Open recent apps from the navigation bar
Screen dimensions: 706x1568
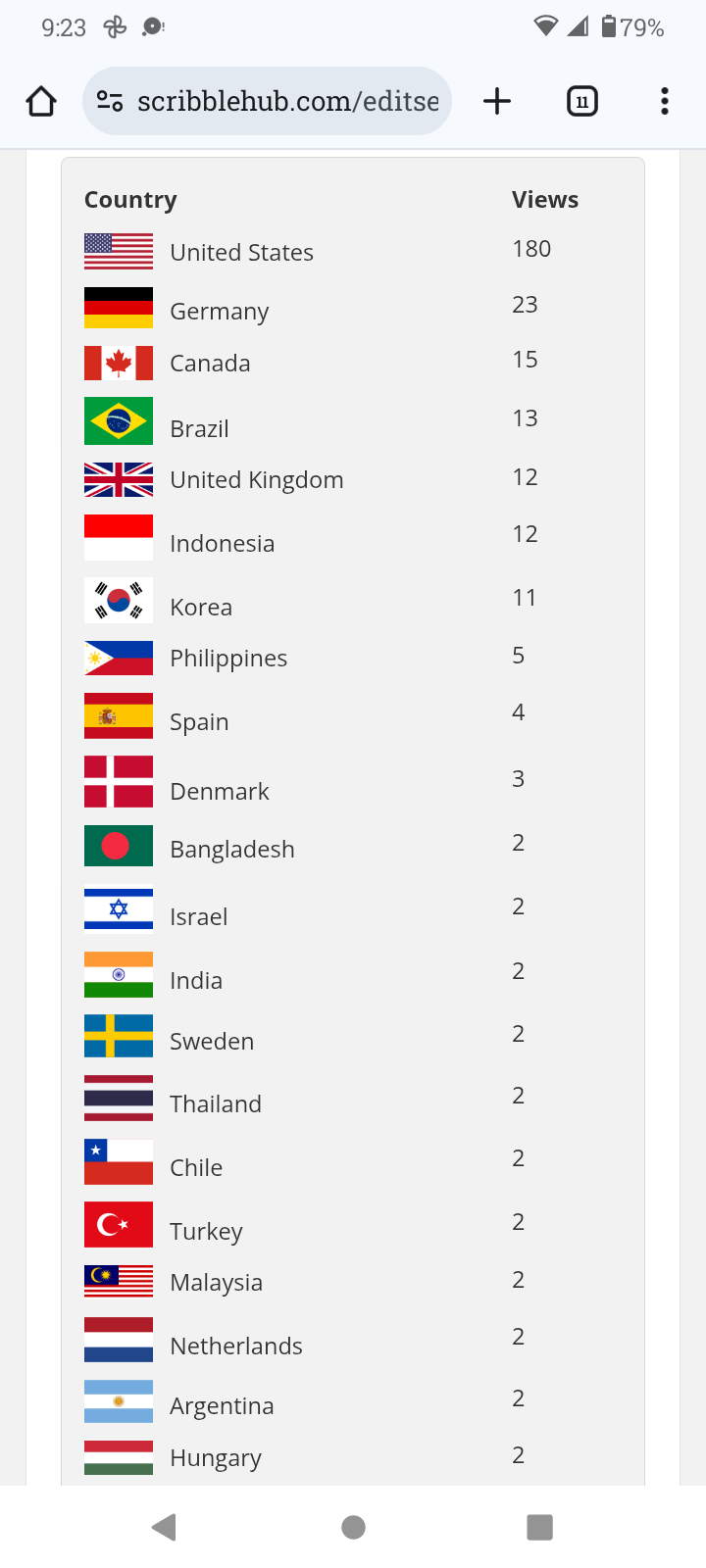click(539, 1527)
